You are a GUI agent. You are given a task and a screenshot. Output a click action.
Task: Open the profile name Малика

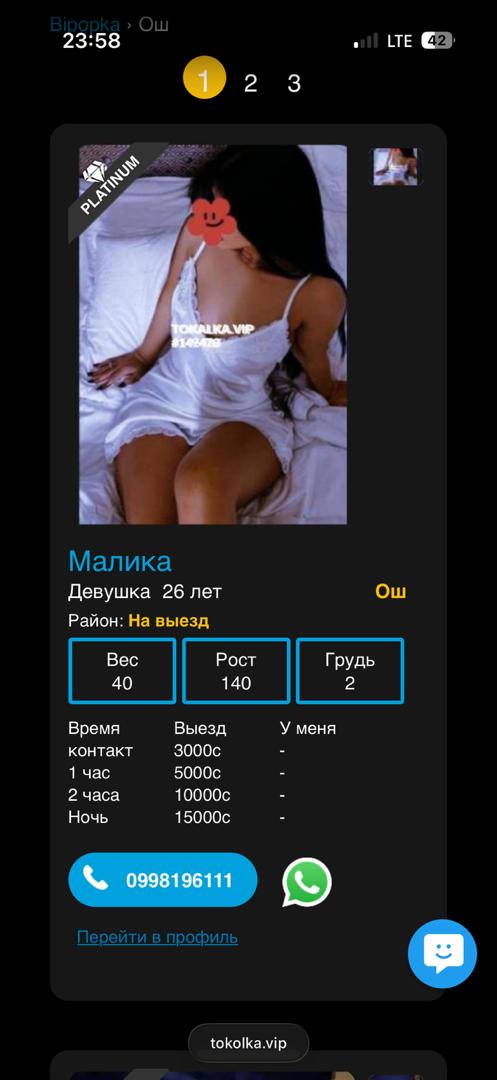click(120, 561)
